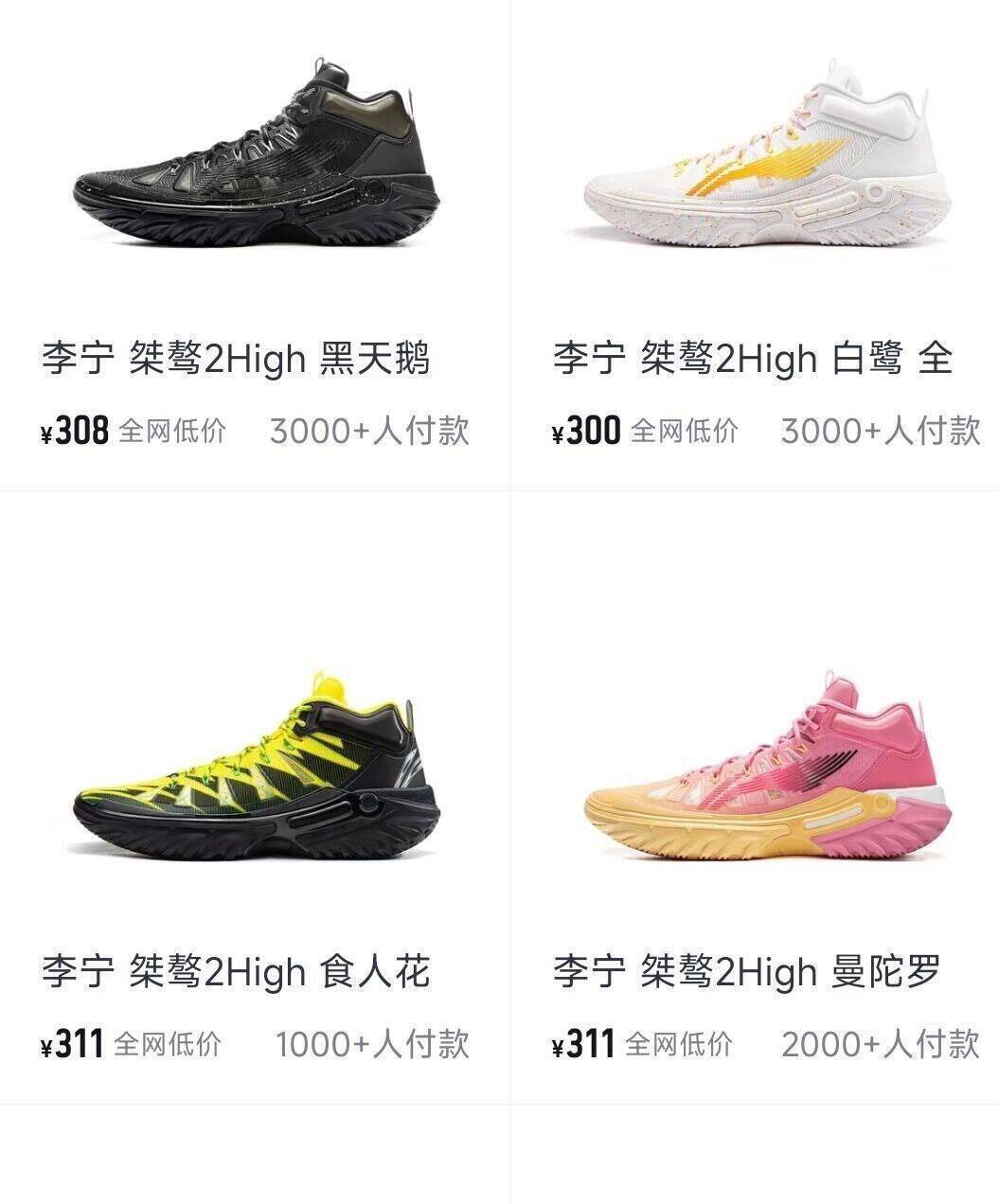Select the 李宁 桀骜2High 白鹭 product title
This screenshot has width=999, height=1204.
pos(753,357)
